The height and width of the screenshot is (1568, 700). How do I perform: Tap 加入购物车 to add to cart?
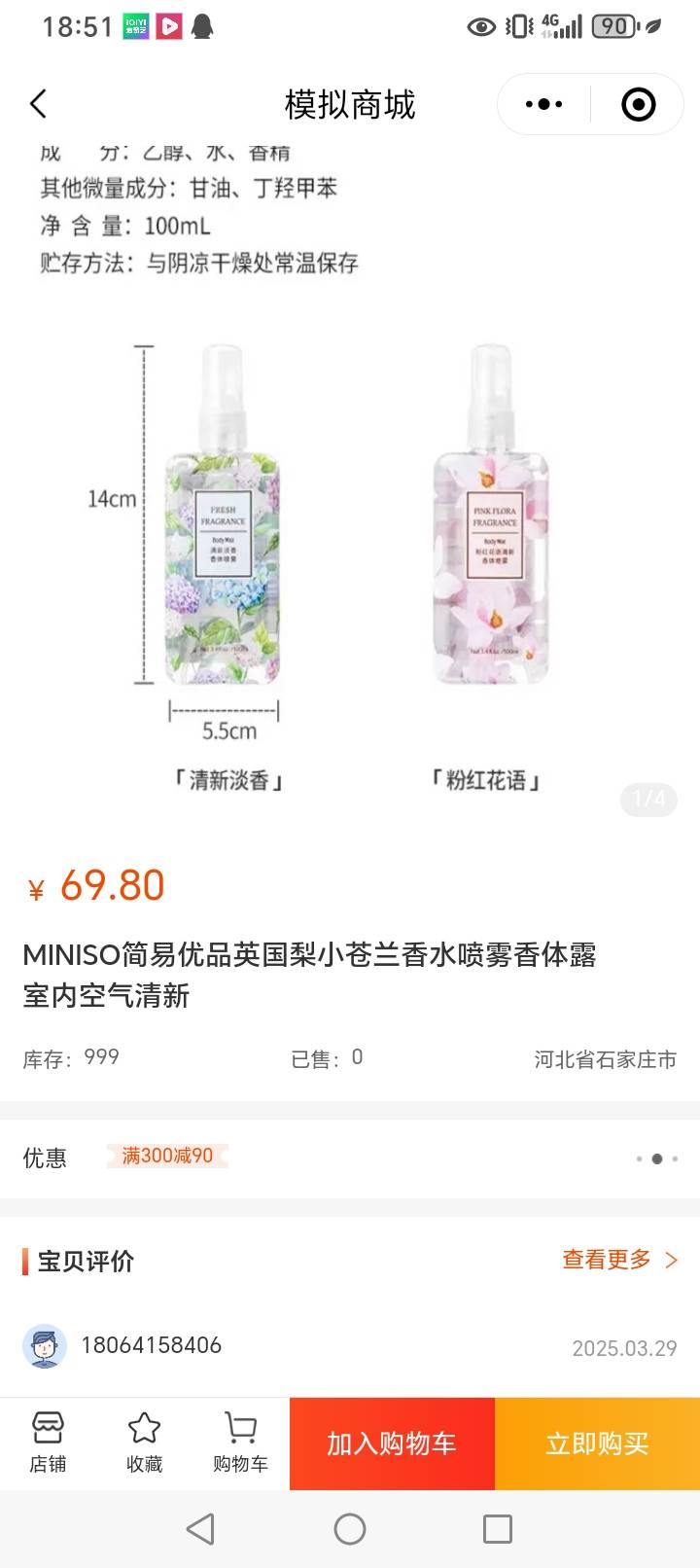pos(392,1443)
